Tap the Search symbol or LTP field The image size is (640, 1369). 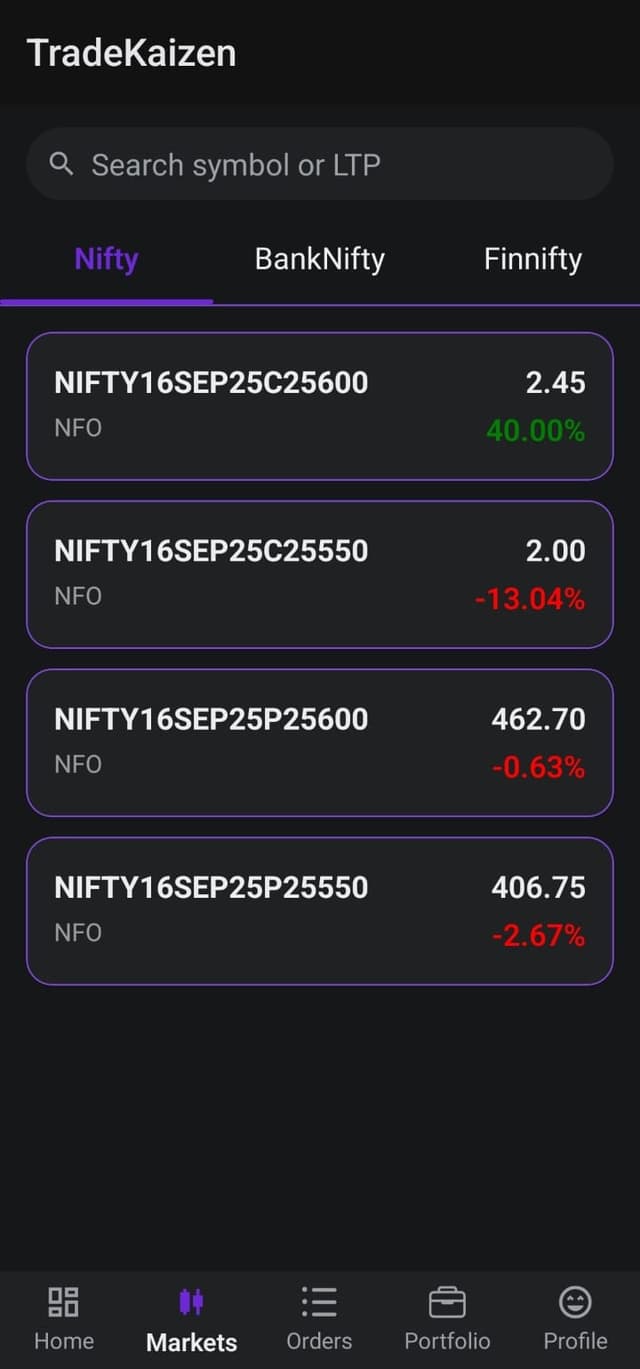point(320,164)
